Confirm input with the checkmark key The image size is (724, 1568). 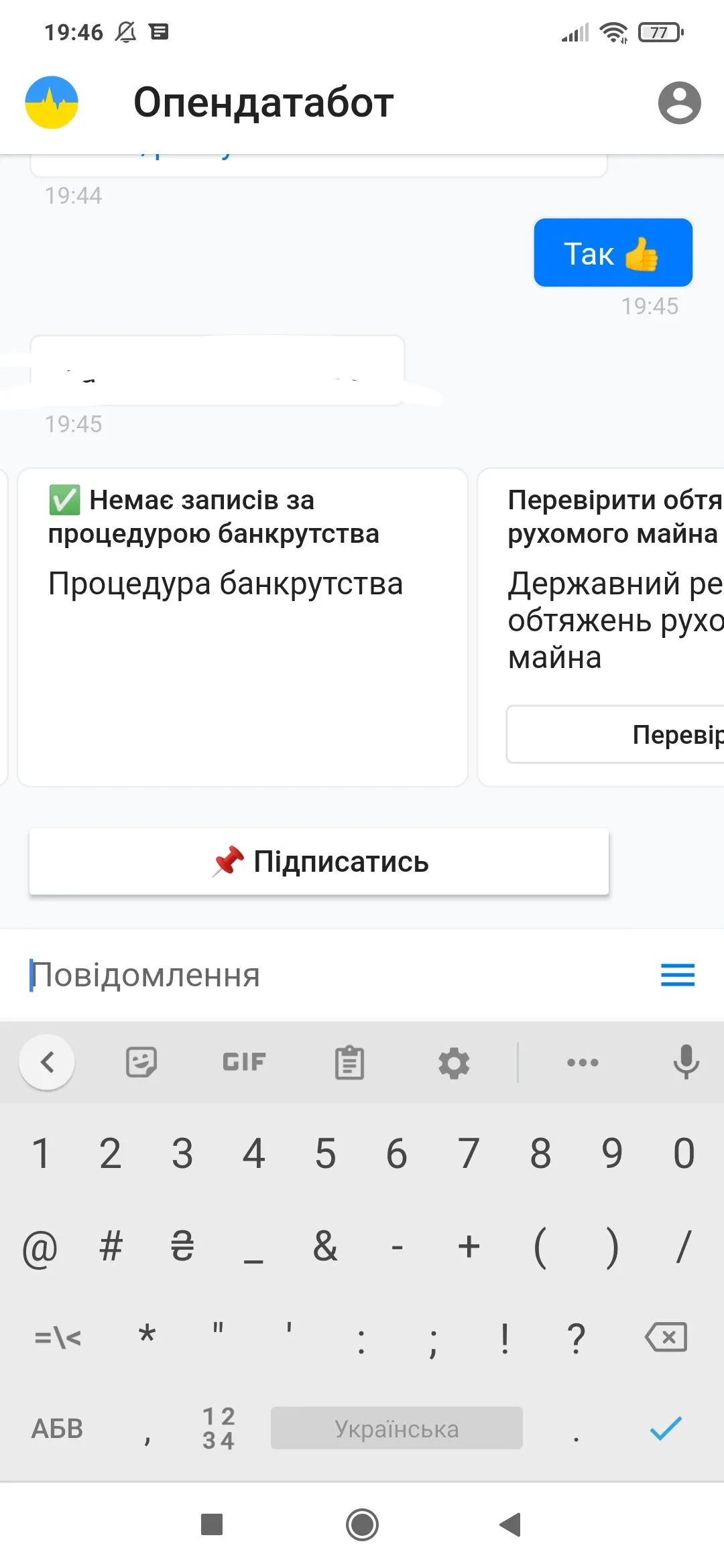click(666, 1429)
